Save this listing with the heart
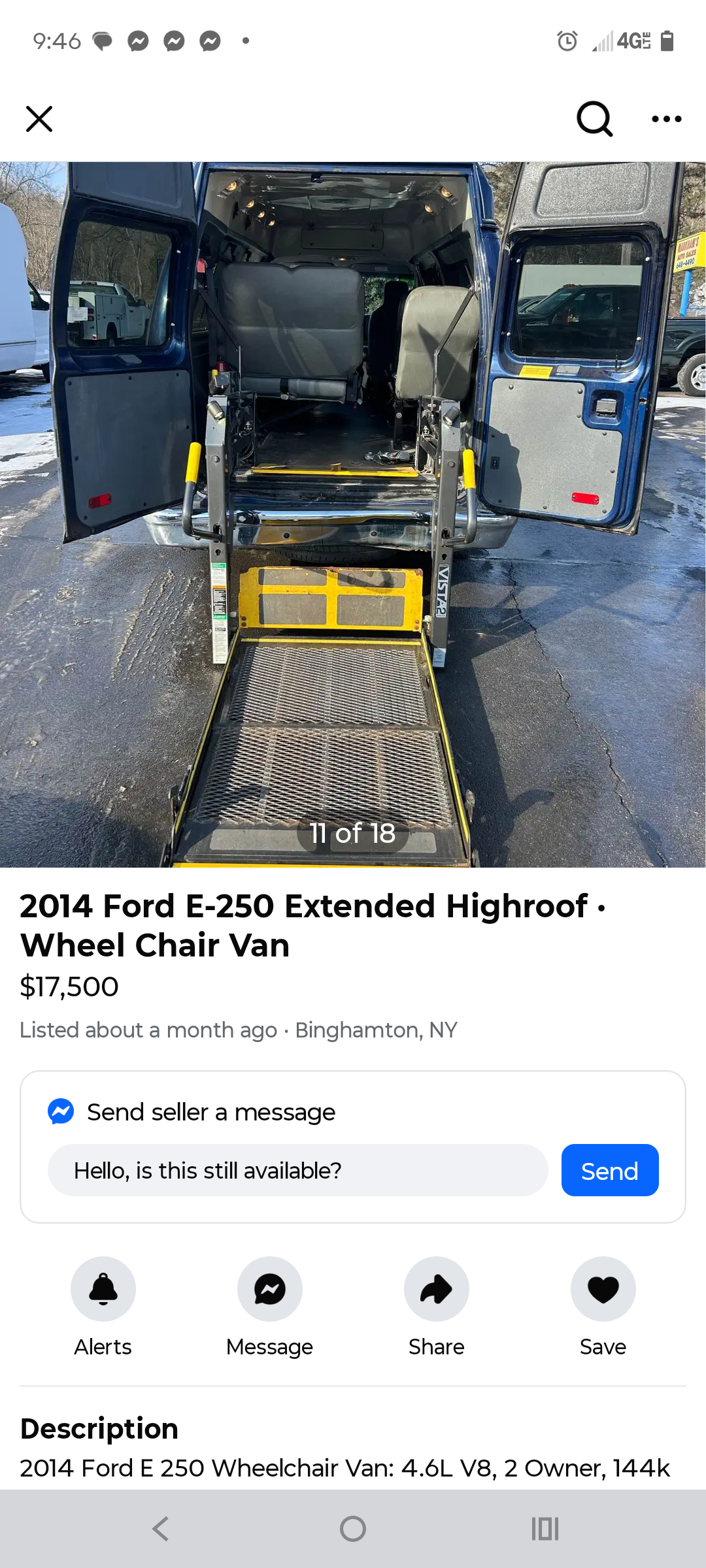 pyautogui.click(x=603, y=1289)
